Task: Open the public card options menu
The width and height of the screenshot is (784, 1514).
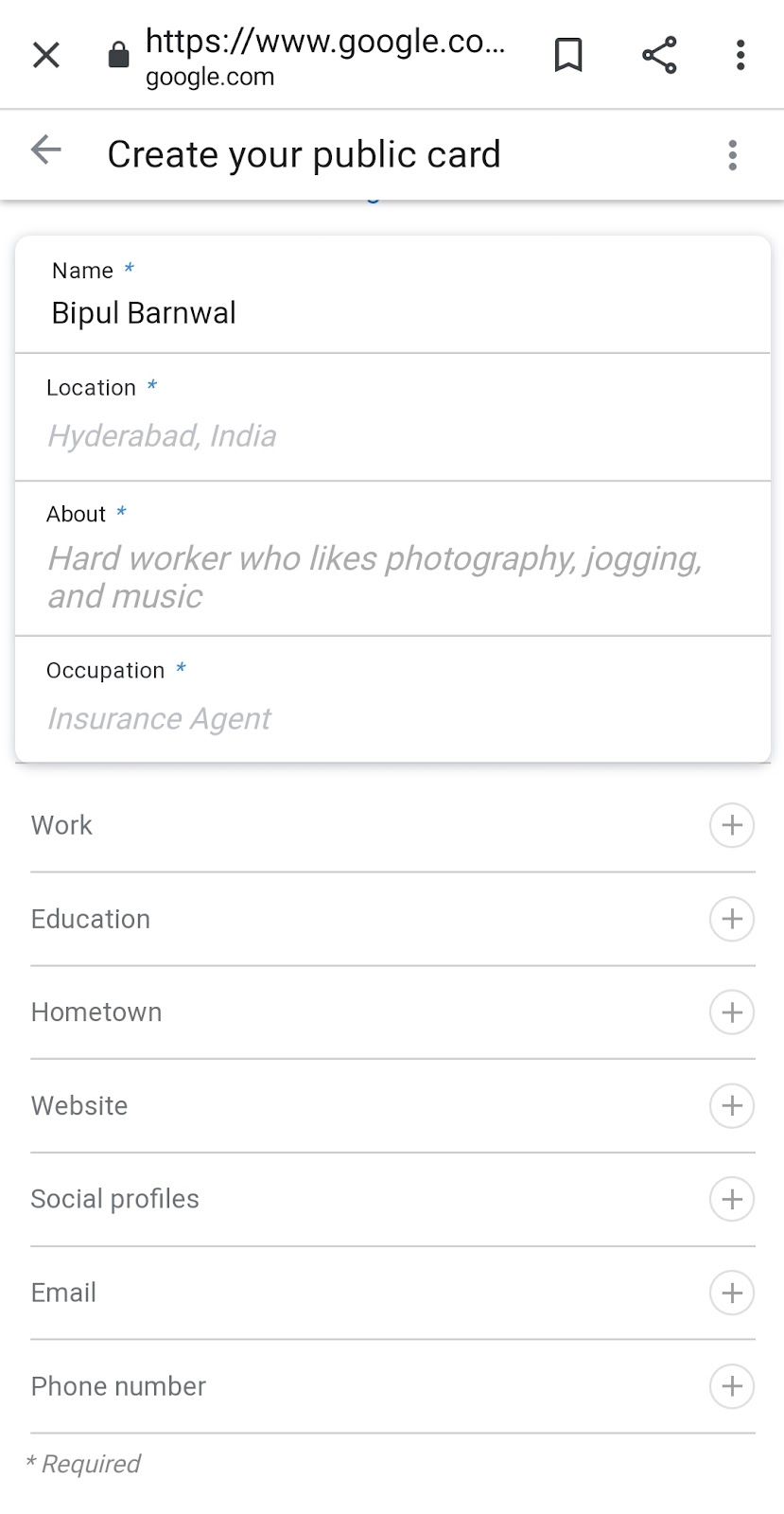Action: [x=732, y=155]
